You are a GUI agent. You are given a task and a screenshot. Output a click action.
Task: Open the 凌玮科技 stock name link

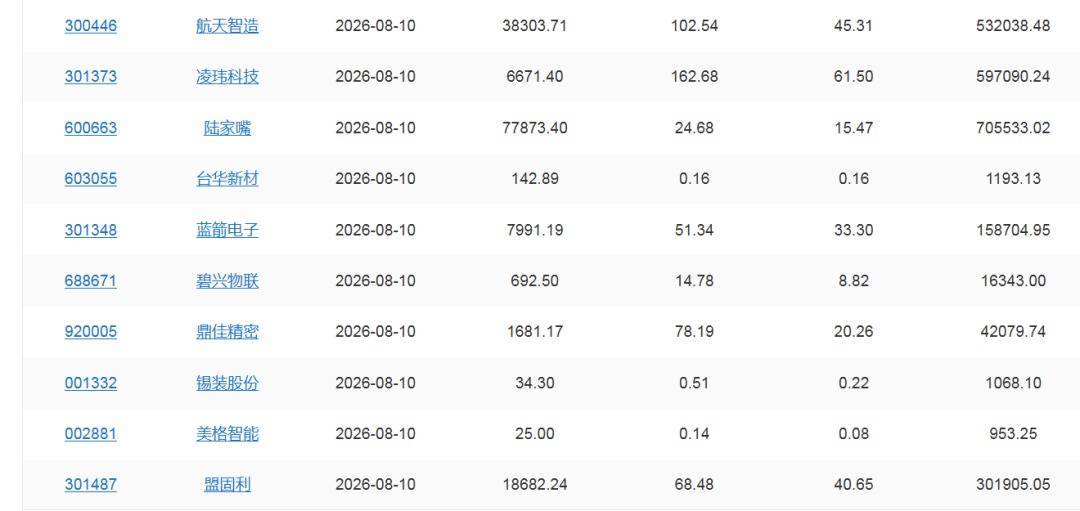click(227, 77)
